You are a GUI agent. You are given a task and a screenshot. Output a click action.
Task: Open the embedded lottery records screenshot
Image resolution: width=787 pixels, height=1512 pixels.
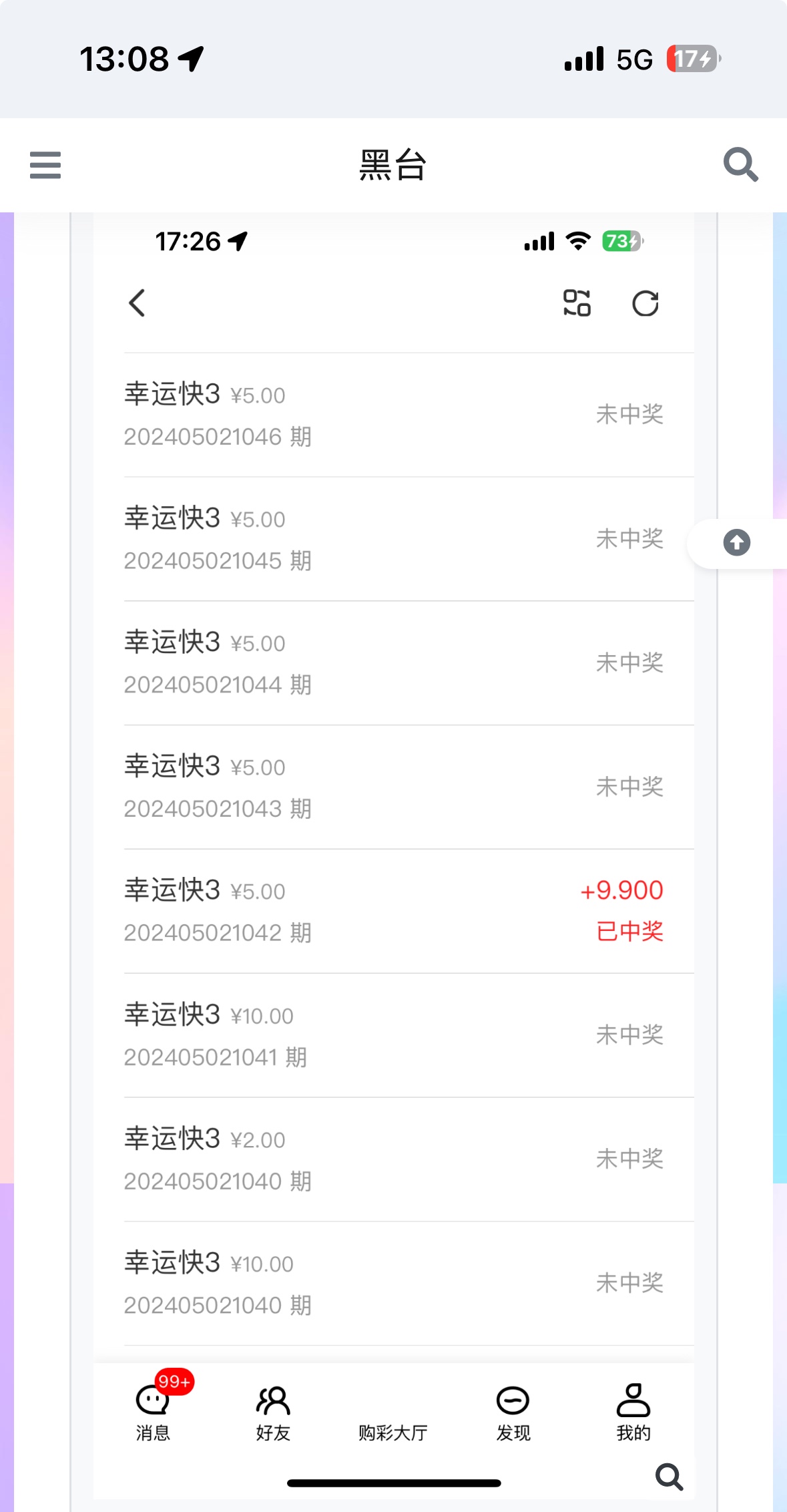coord(394,801)
